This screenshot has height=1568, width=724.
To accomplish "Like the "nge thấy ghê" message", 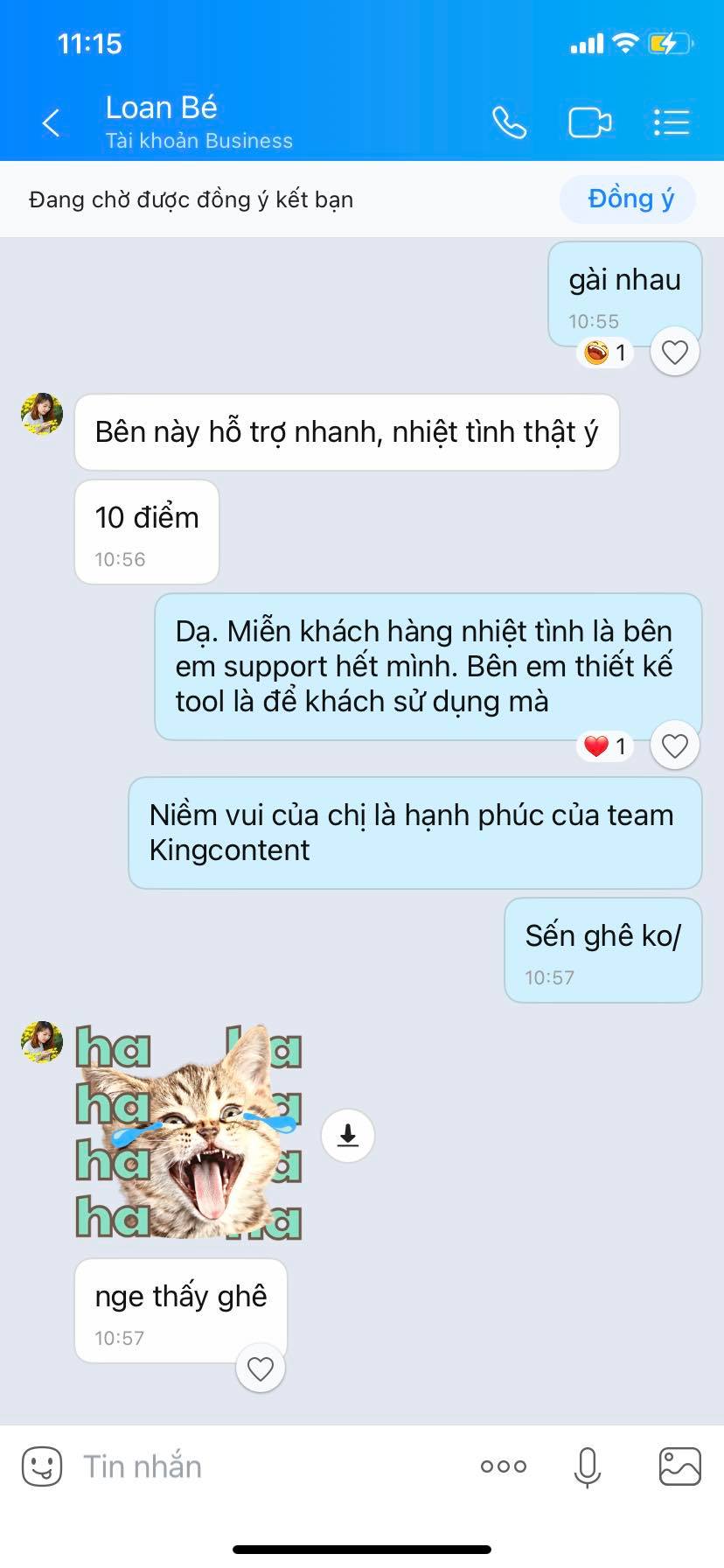I will click(261, 1368).
